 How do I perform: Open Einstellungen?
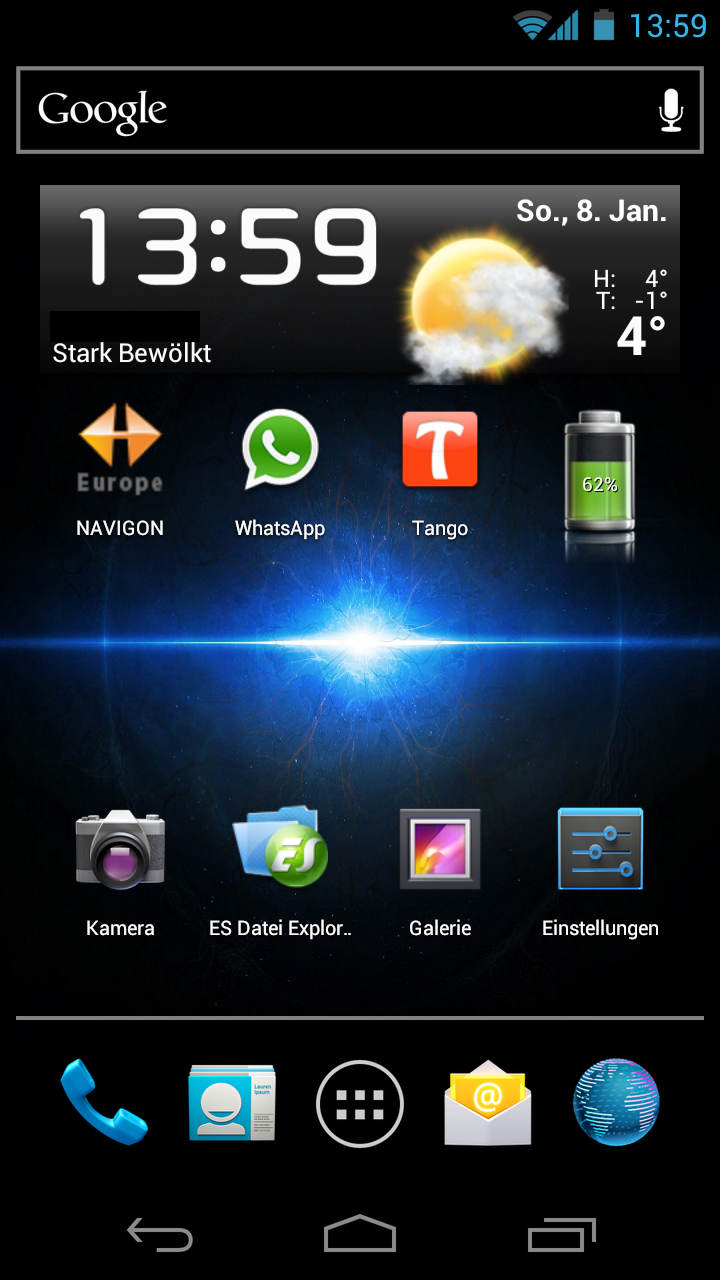pos(600,872)
